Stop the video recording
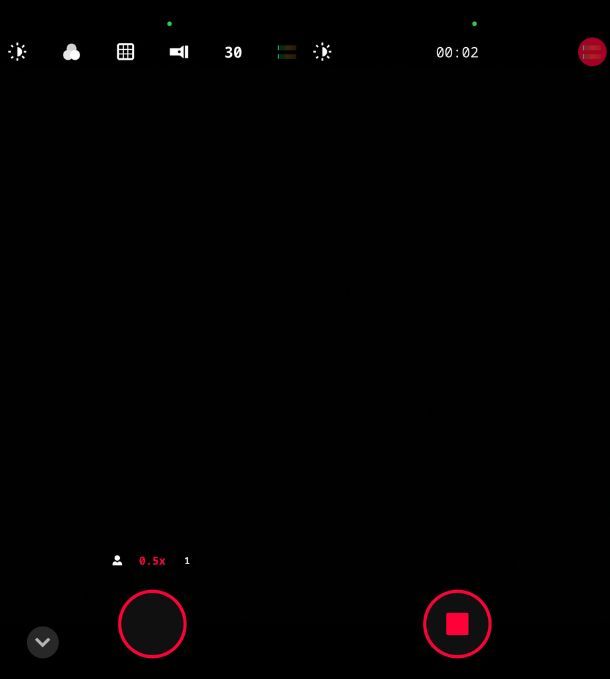Image resolution: width=610 pixels, height=679 pixels. tap(457, 624)
